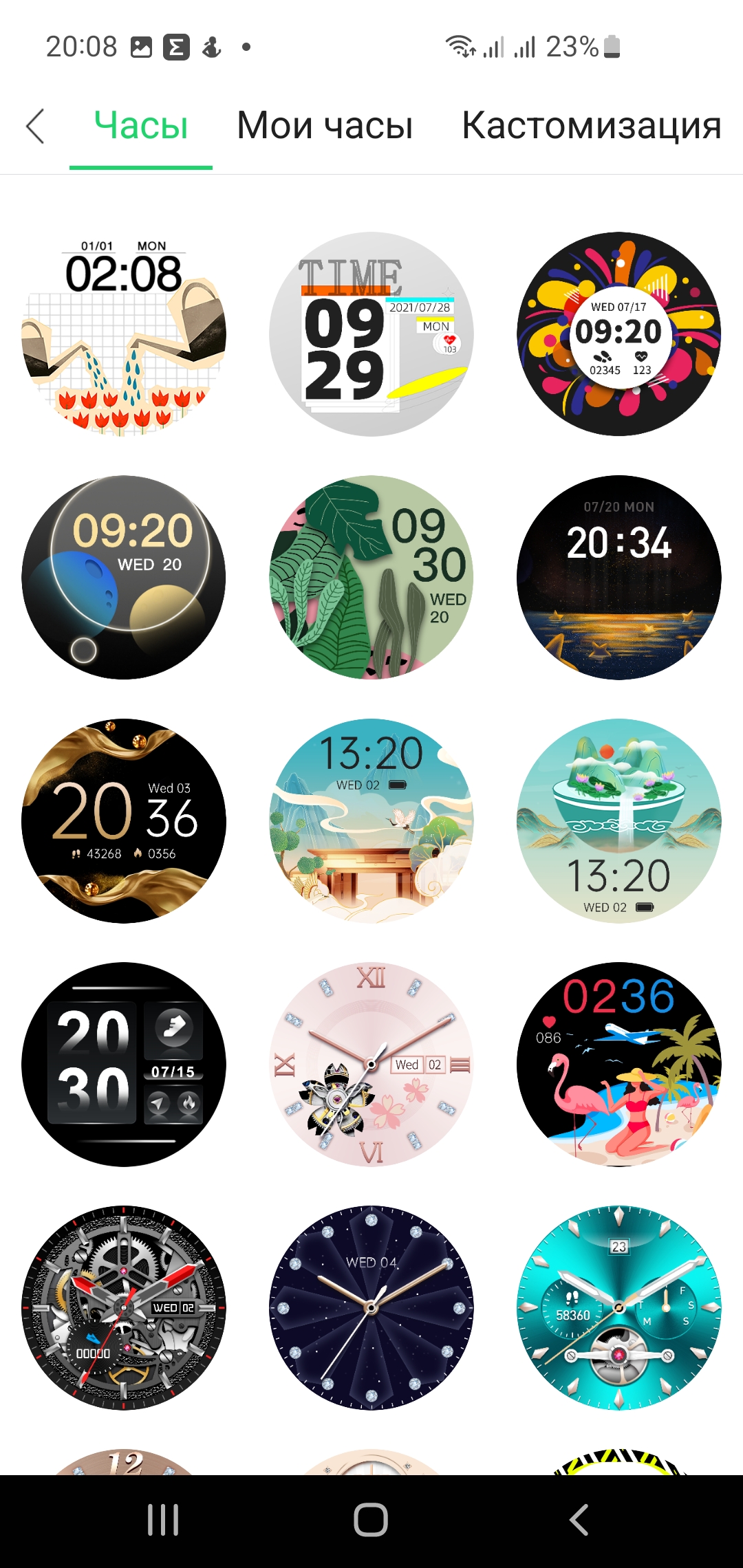Select the black flip-clock 20 30 watch face

click(124, 1065)
